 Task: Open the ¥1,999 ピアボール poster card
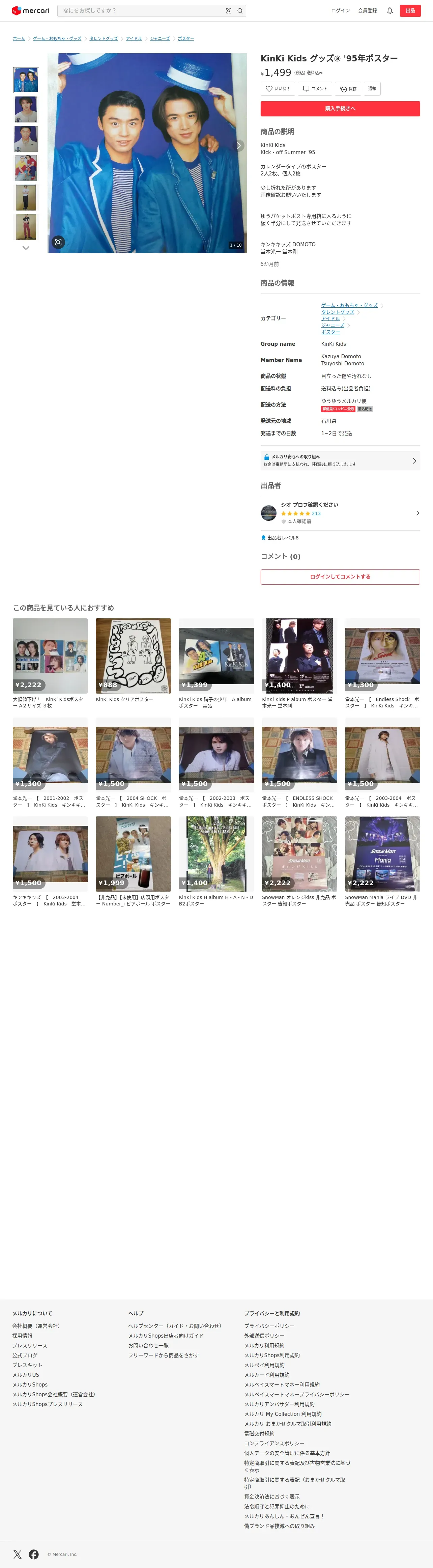(x=133, y=862)
